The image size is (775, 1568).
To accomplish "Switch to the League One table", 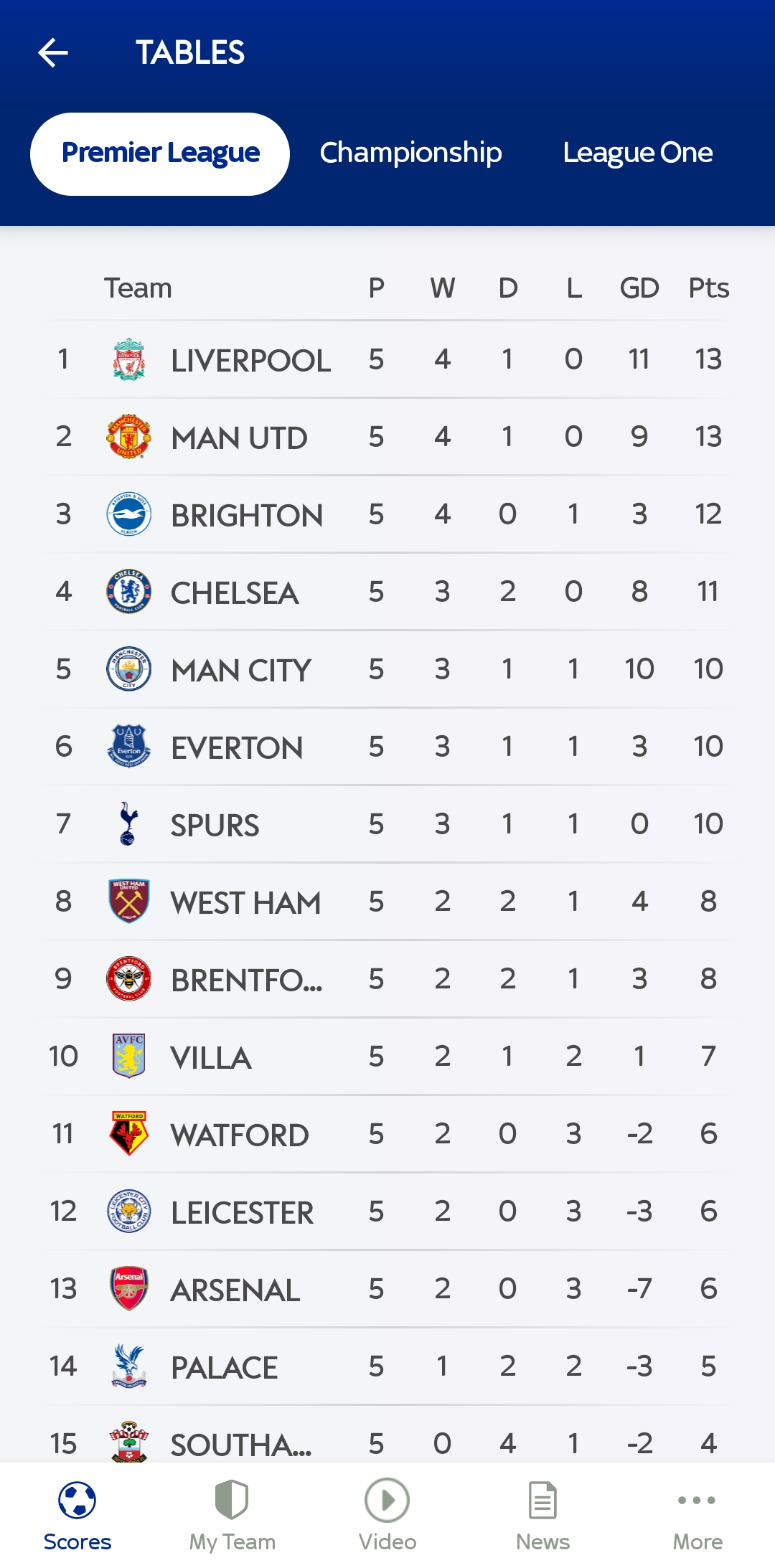I will 637,153.
